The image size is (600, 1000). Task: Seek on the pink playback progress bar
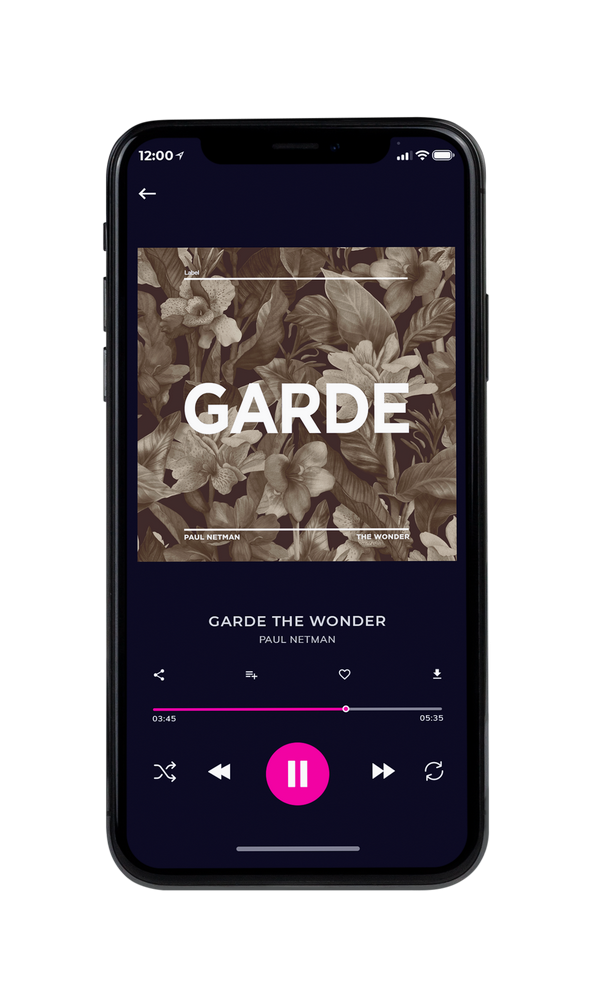coord(297,709)
